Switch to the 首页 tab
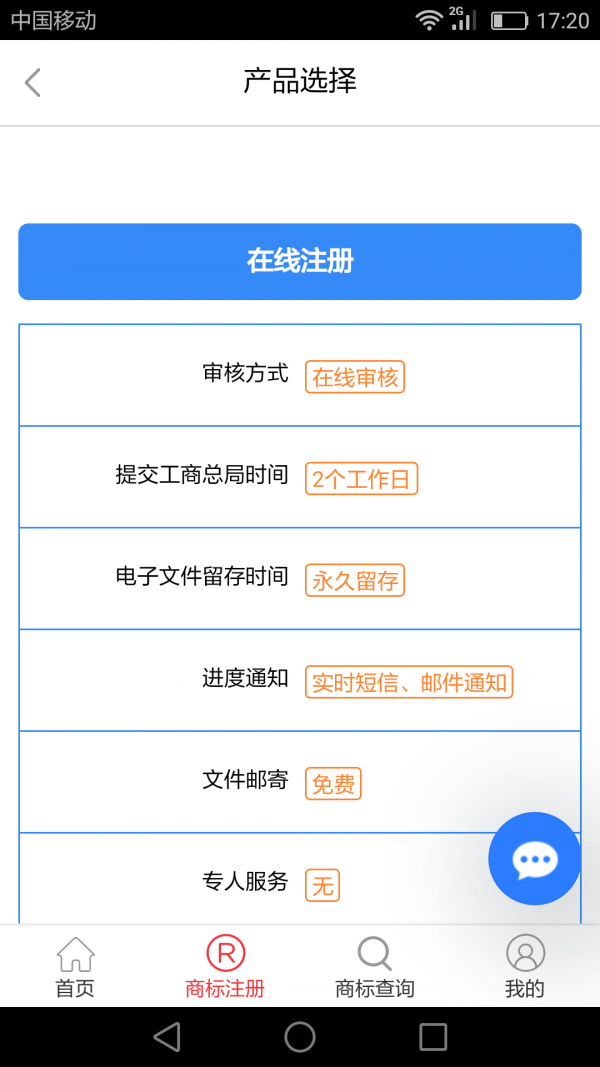This screenshot has height=1067, width=600. coord(75,967)
